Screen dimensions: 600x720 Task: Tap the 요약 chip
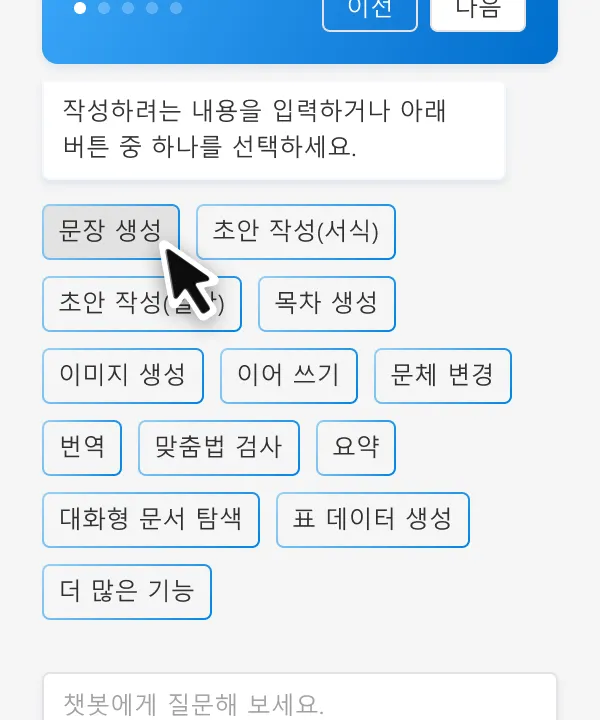[355, 447]
